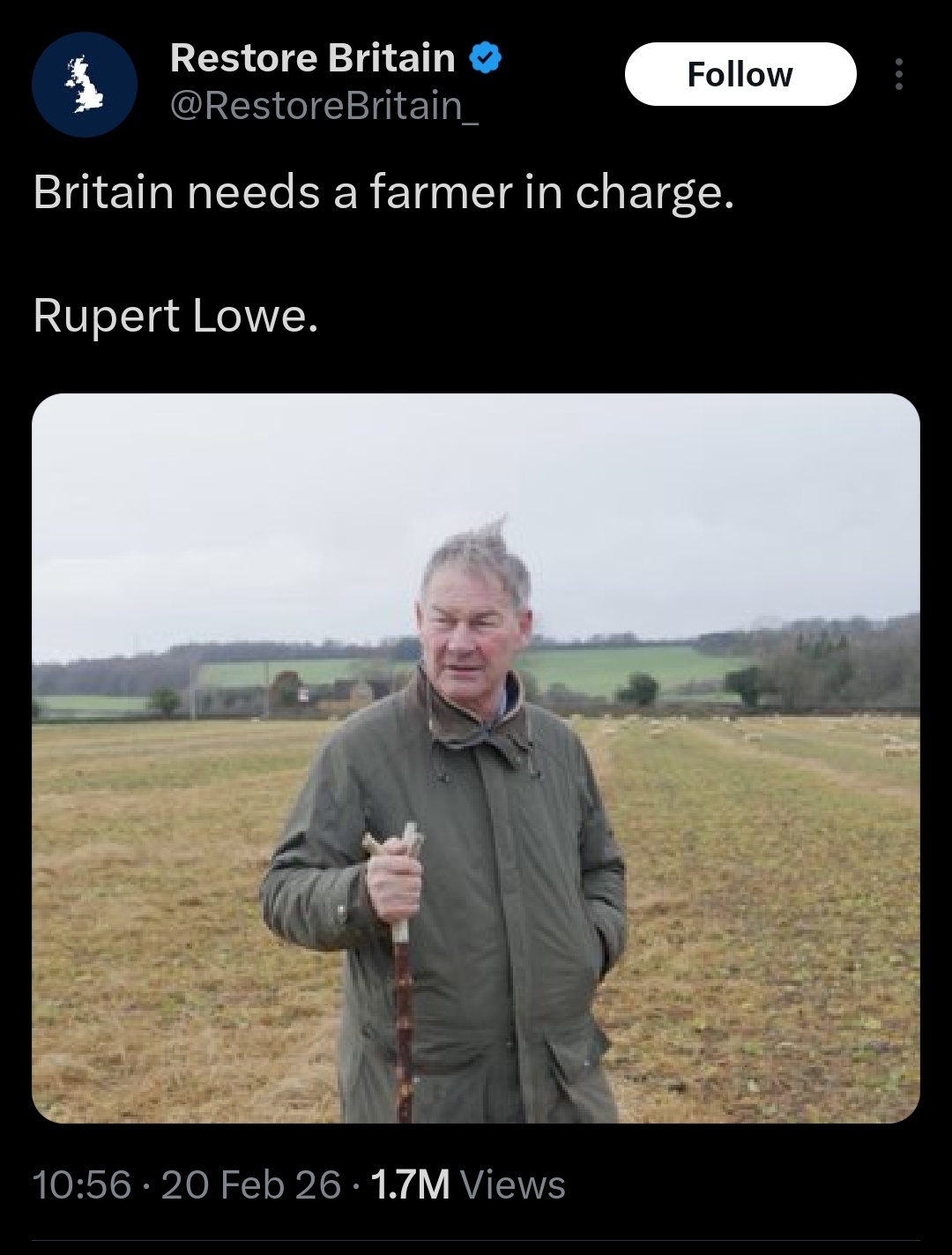Open the @RestoreBritain_ profile handle

[x=324, y=107]
